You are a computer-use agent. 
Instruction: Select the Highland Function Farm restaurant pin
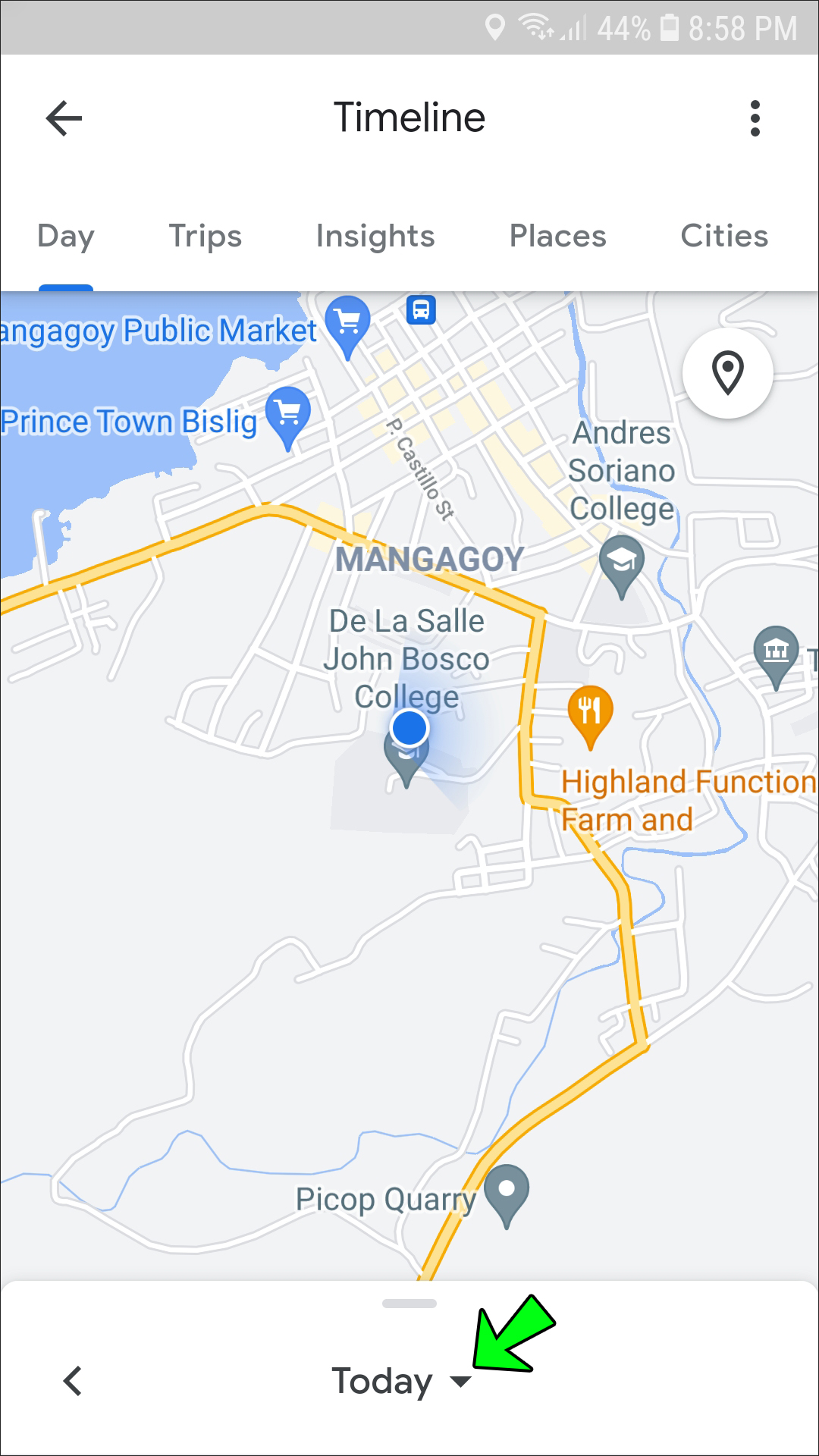[590, 713]
